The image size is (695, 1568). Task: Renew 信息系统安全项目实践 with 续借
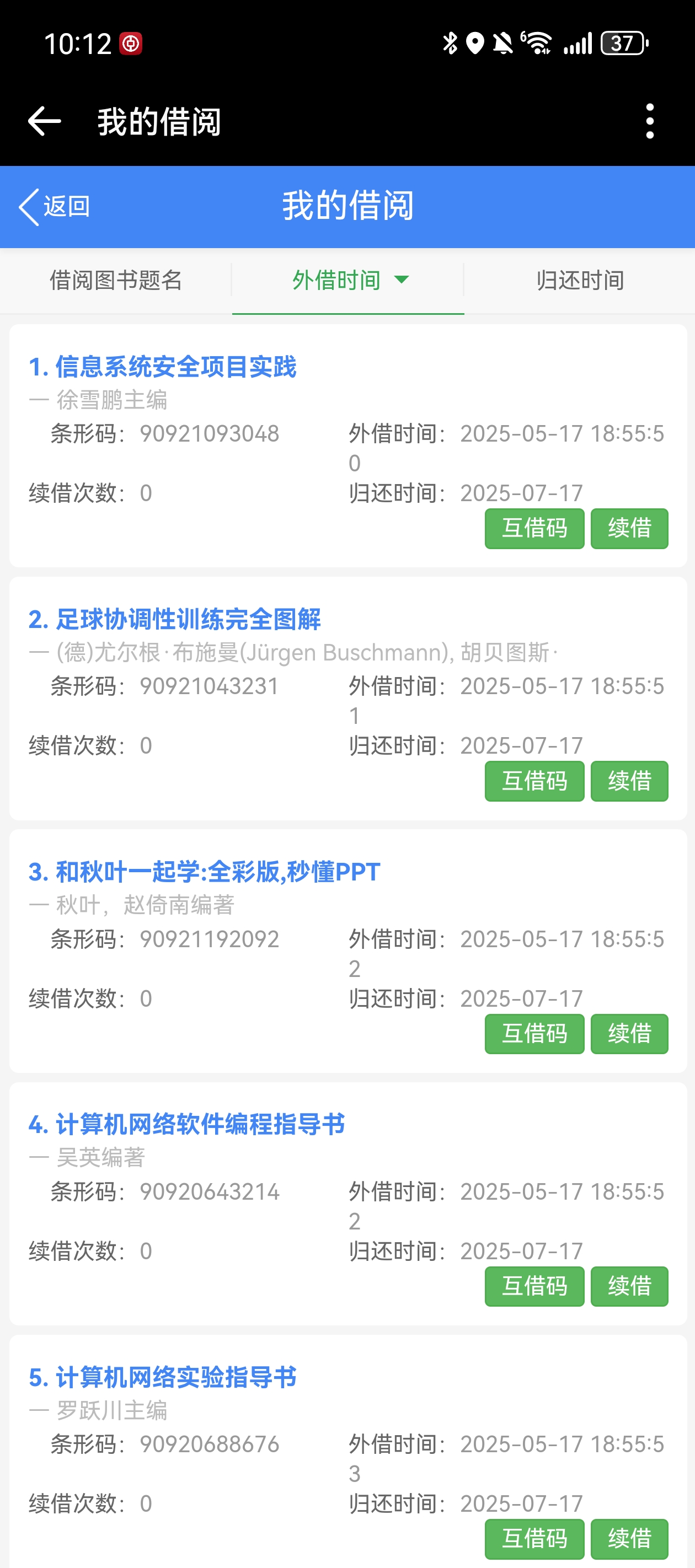(x=629, y=528)
